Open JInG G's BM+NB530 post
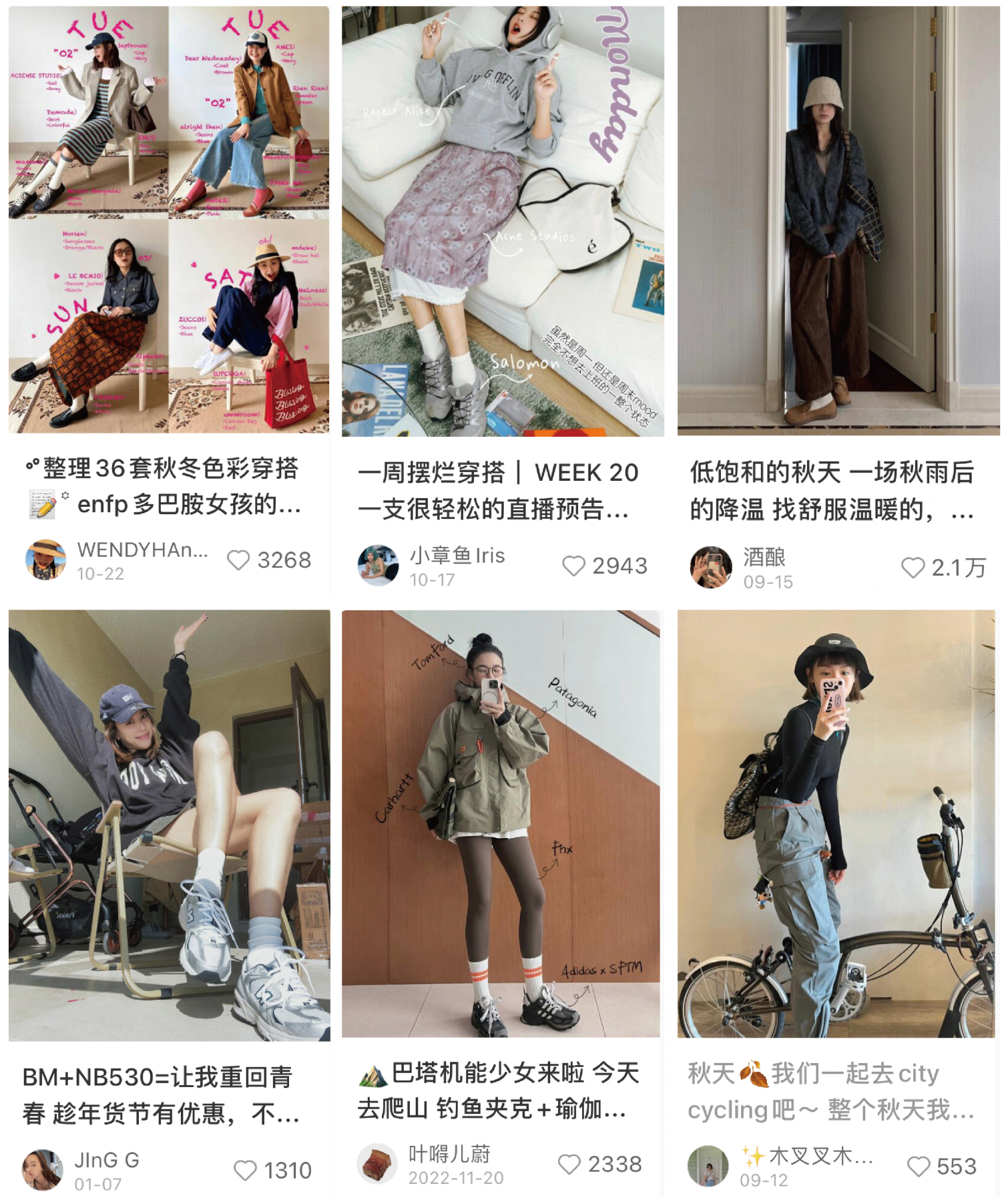Screen dimensions: 1008x1202 169,825
